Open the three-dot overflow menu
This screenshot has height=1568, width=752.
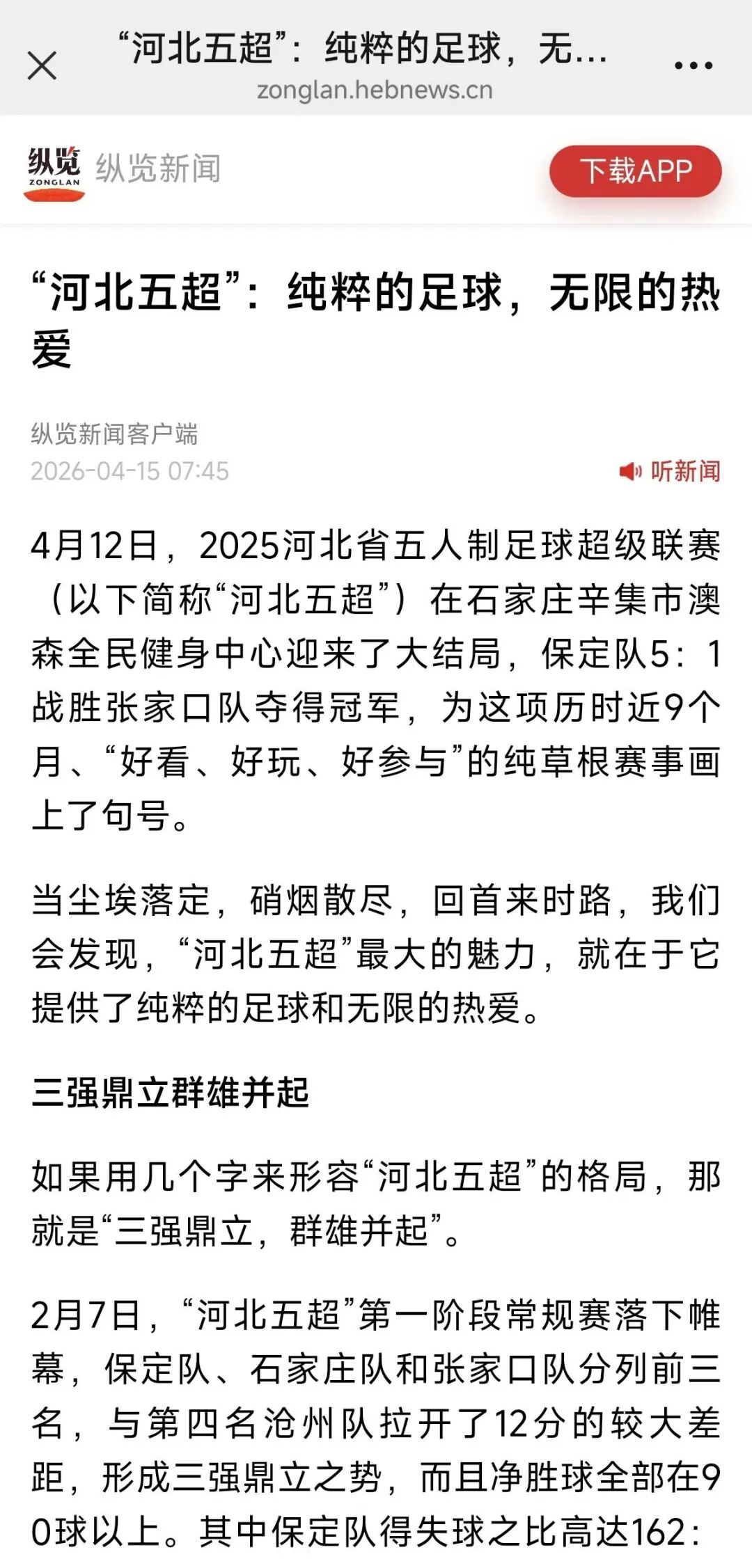coord(693,66)
